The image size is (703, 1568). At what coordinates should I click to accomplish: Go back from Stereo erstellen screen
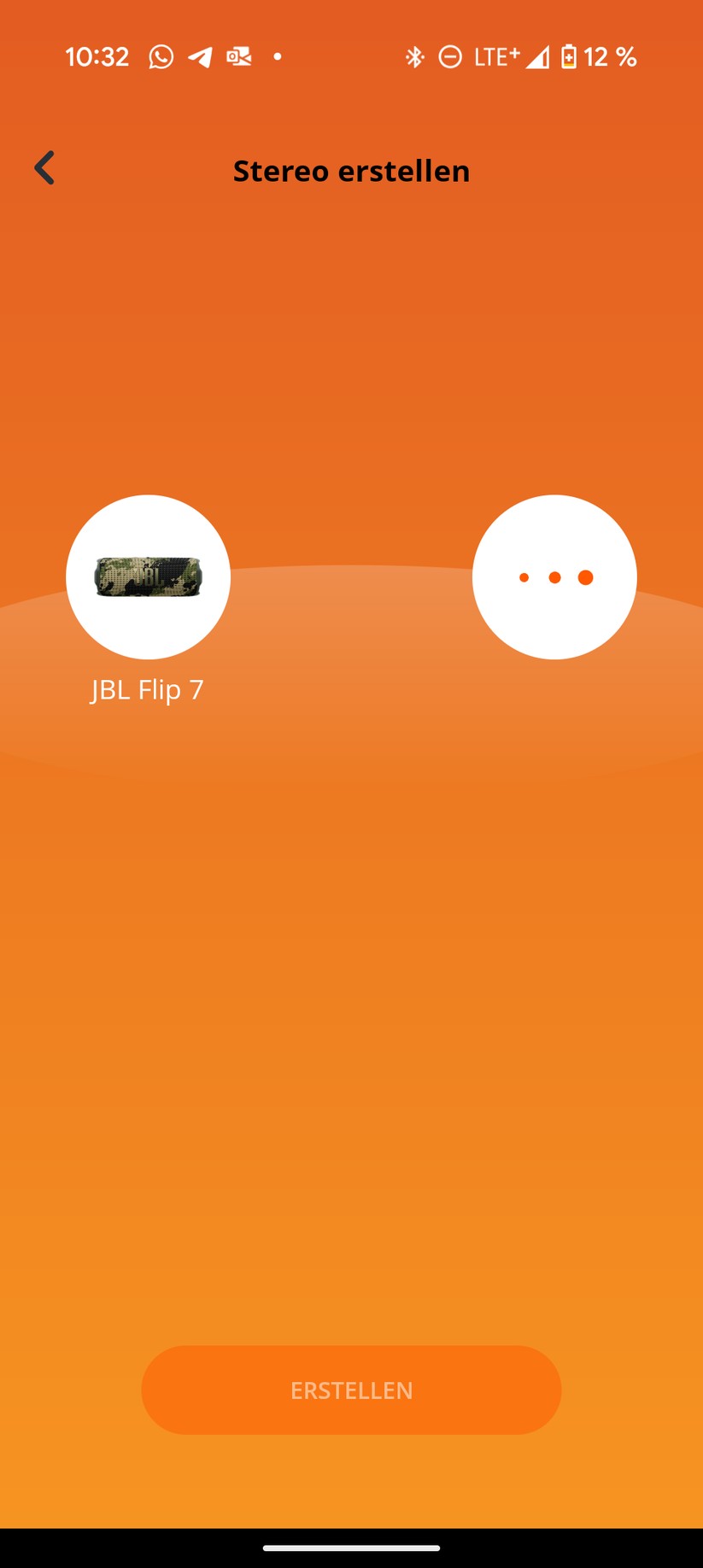point(44,168)
